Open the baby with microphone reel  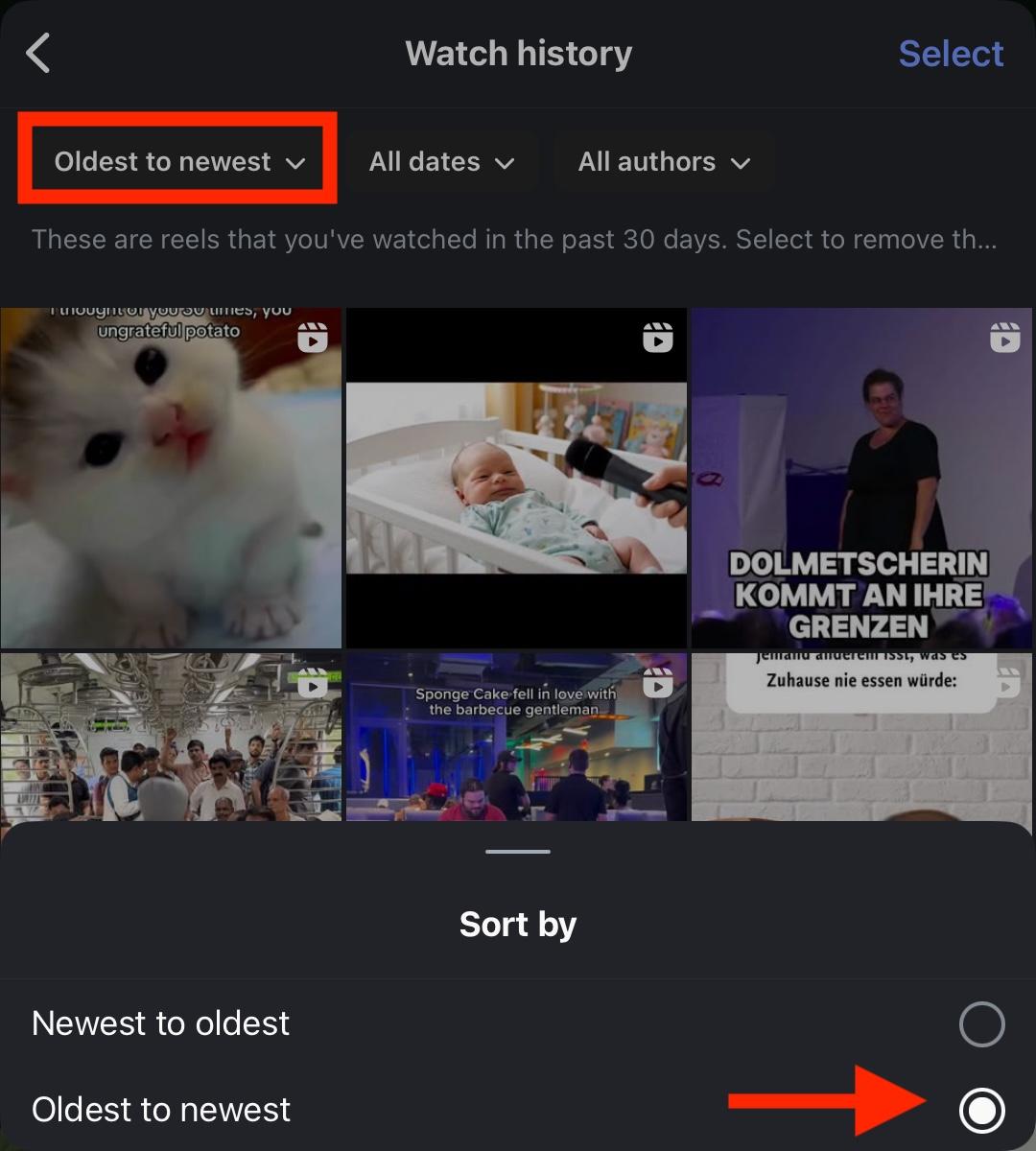tap(516, 478)
